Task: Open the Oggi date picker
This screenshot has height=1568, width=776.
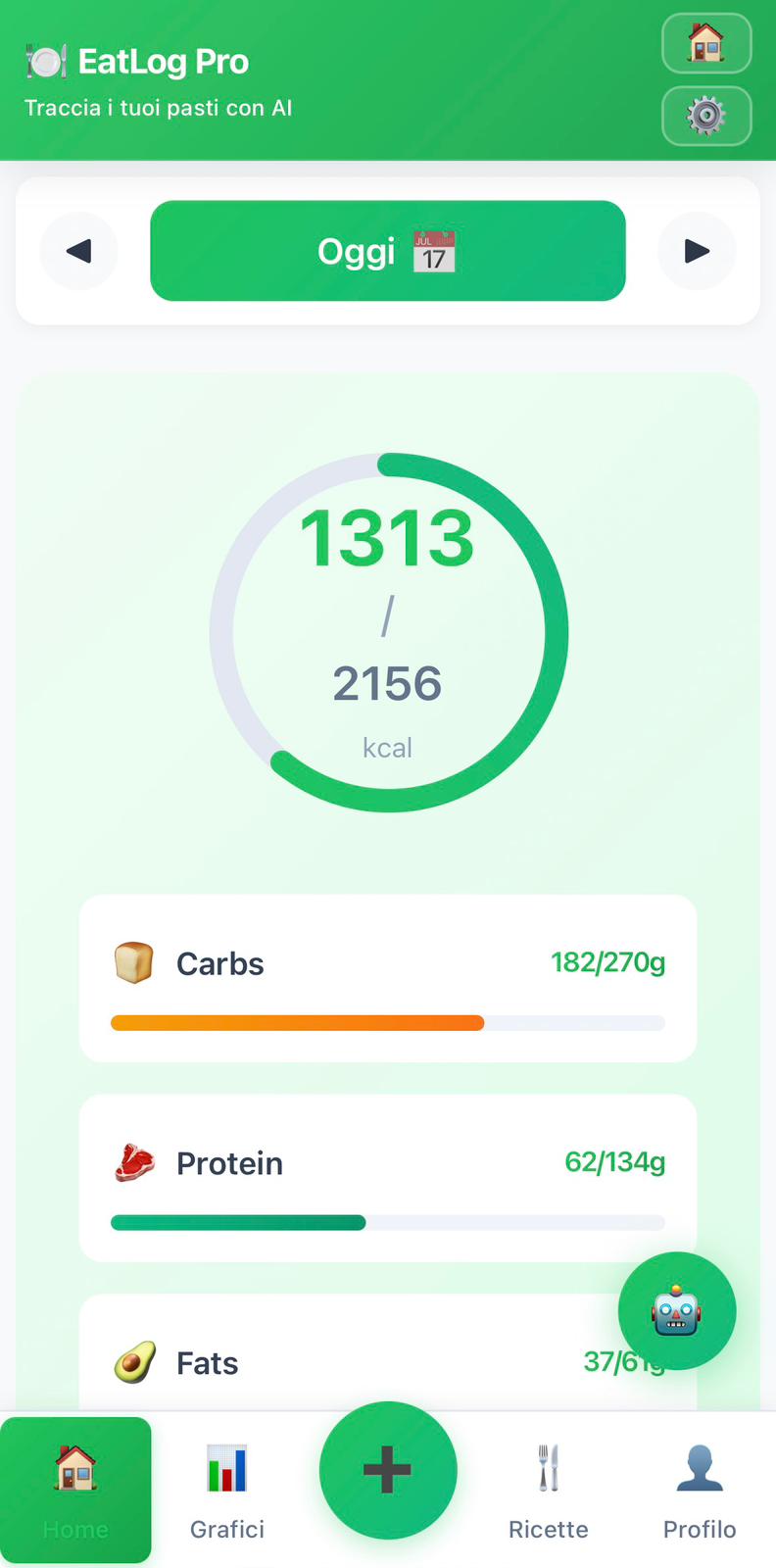Action: tap(387, 251)
